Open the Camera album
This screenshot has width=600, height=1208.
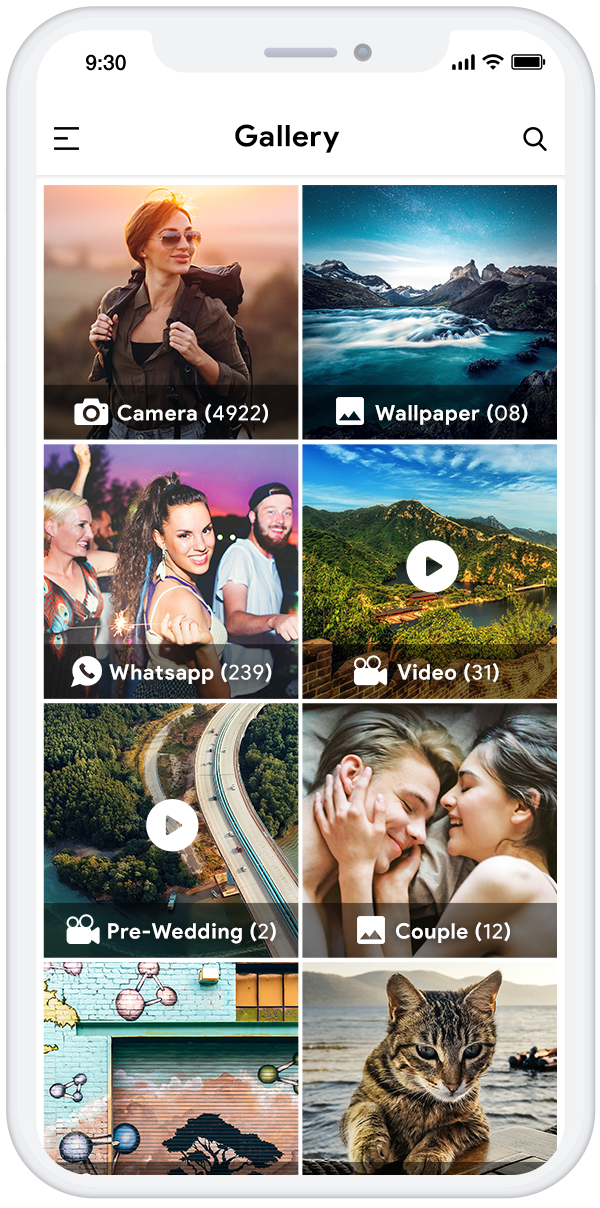coord(171,312)
